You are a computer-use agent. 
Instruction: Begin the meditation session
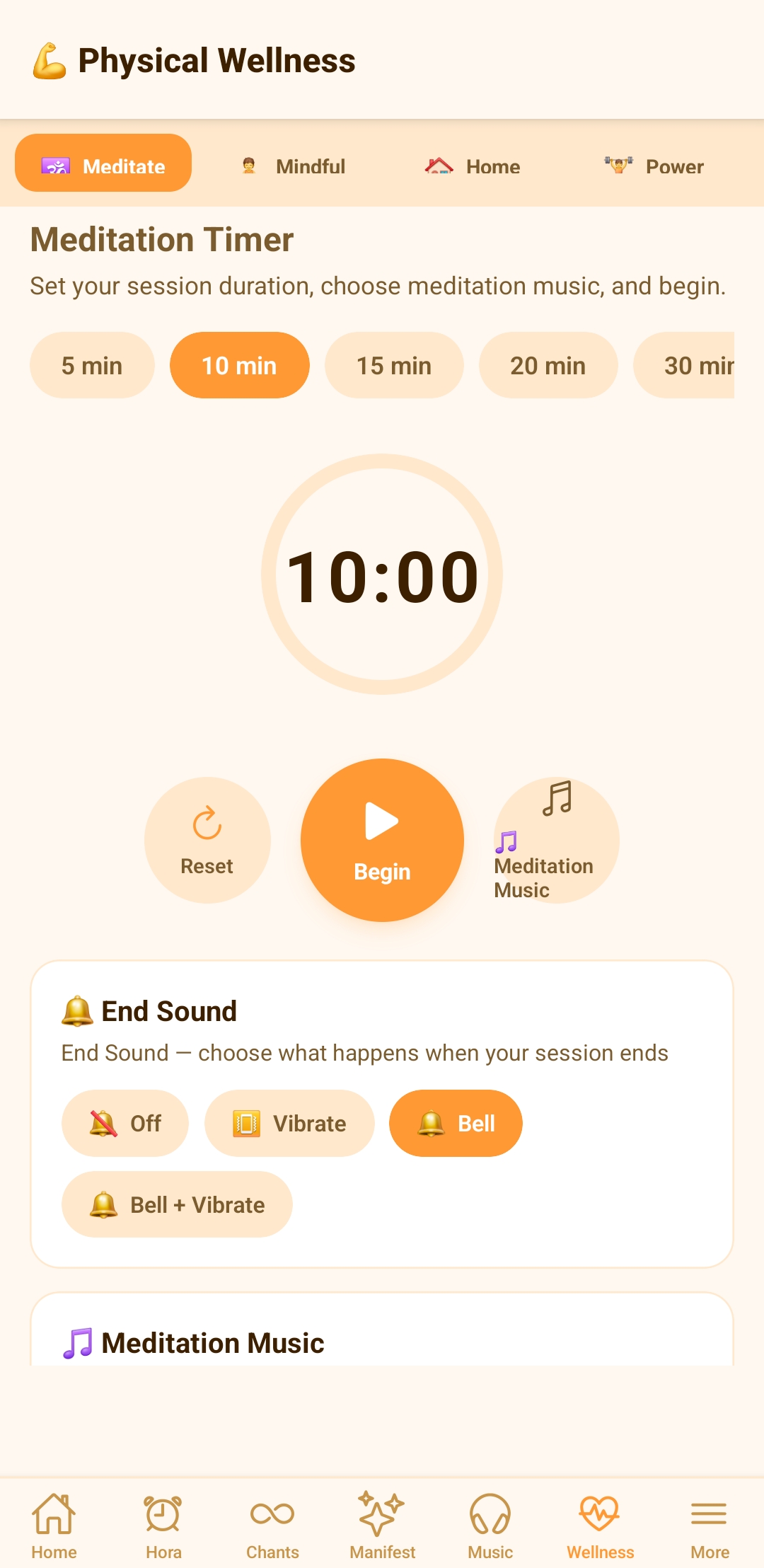382,840
